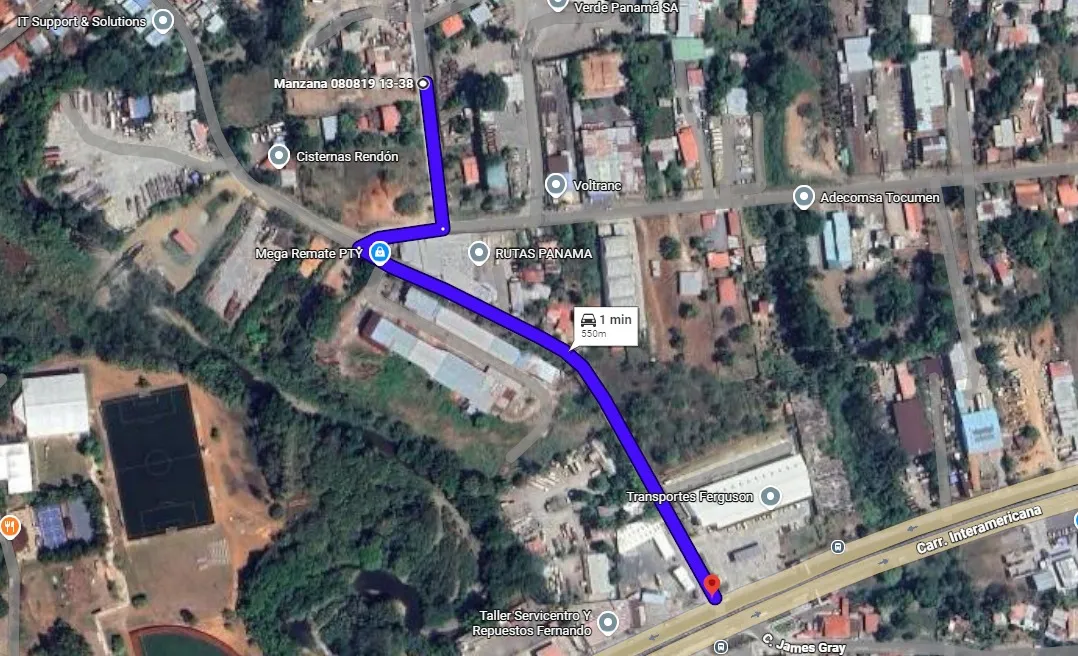Open the IT Support & Solutions place marker
This screenshot has width=1078, height=656.
point(164,21)
